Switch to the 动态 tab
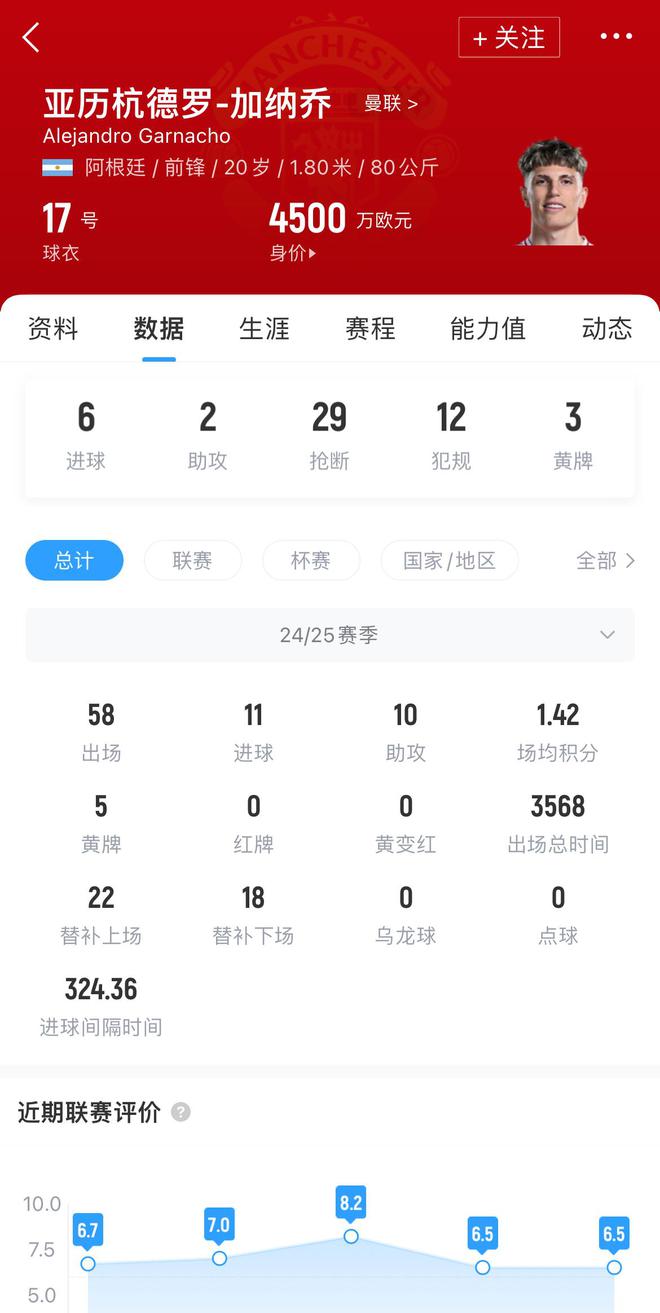Screen dimensions: 660x1313 coord(607,329)
